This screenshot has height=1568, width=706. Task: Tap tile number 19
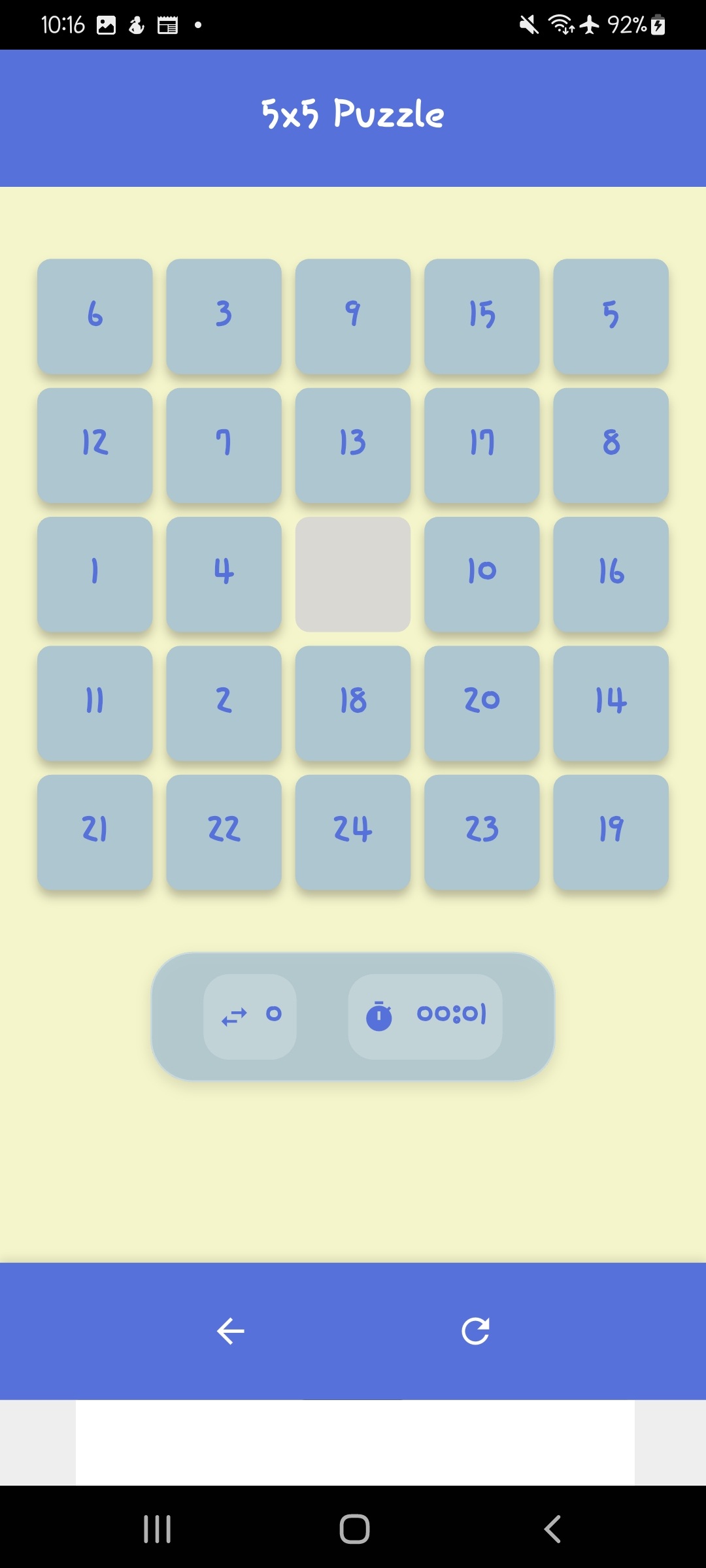pos(611,832)
